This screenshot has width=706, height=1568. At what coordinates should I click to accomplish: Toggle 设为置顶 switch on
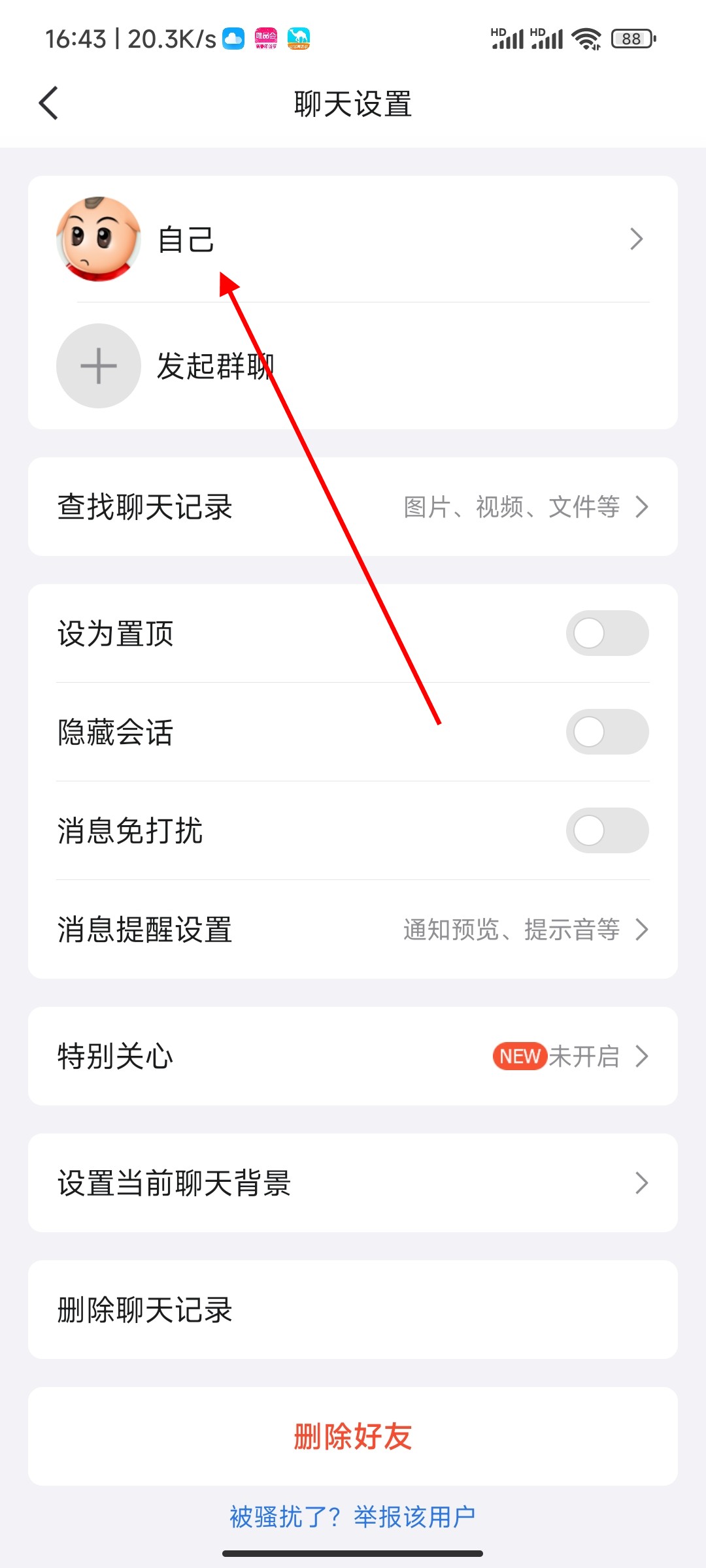(x=607, y=634)
